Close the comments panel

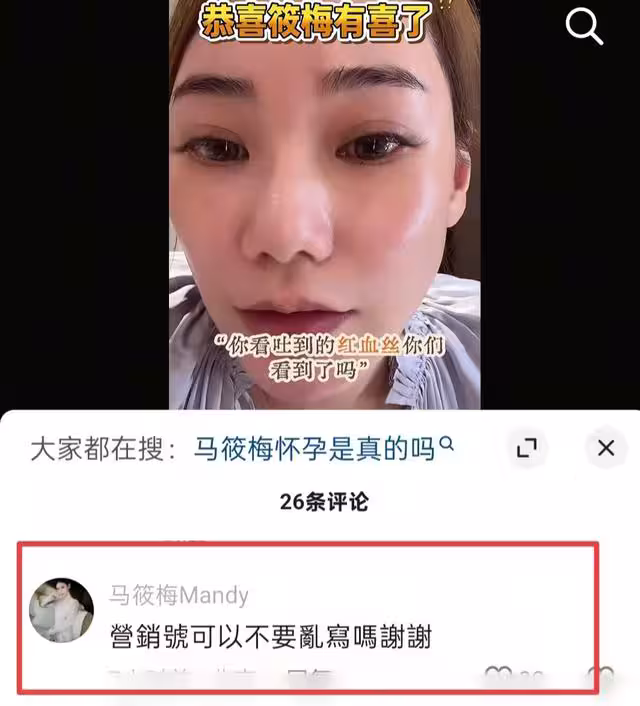(x=605, y=448)
